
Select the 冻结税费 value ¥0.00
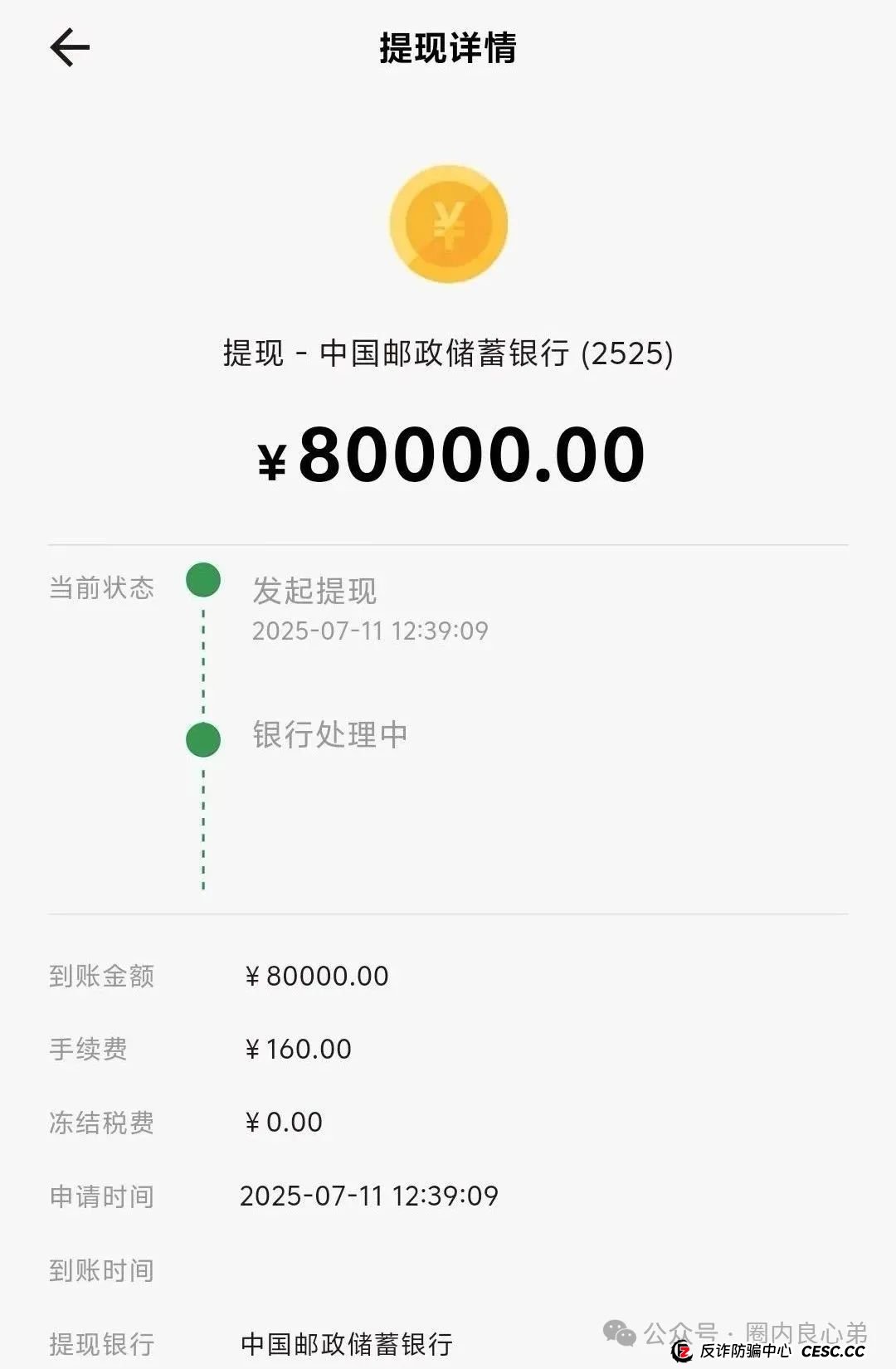pos(282,1122)
